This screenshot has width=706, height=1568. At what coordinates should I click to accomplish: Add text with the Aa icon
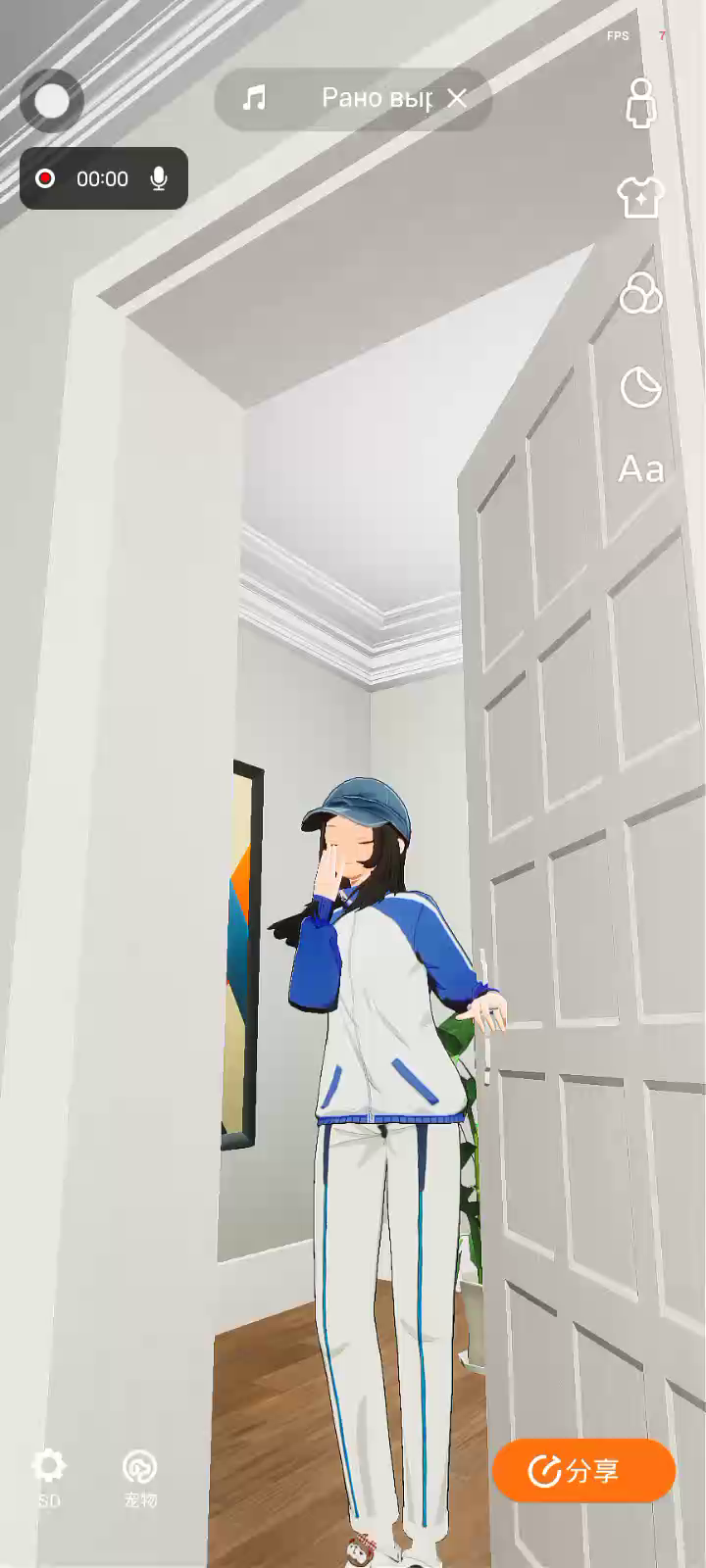point(641,470)
